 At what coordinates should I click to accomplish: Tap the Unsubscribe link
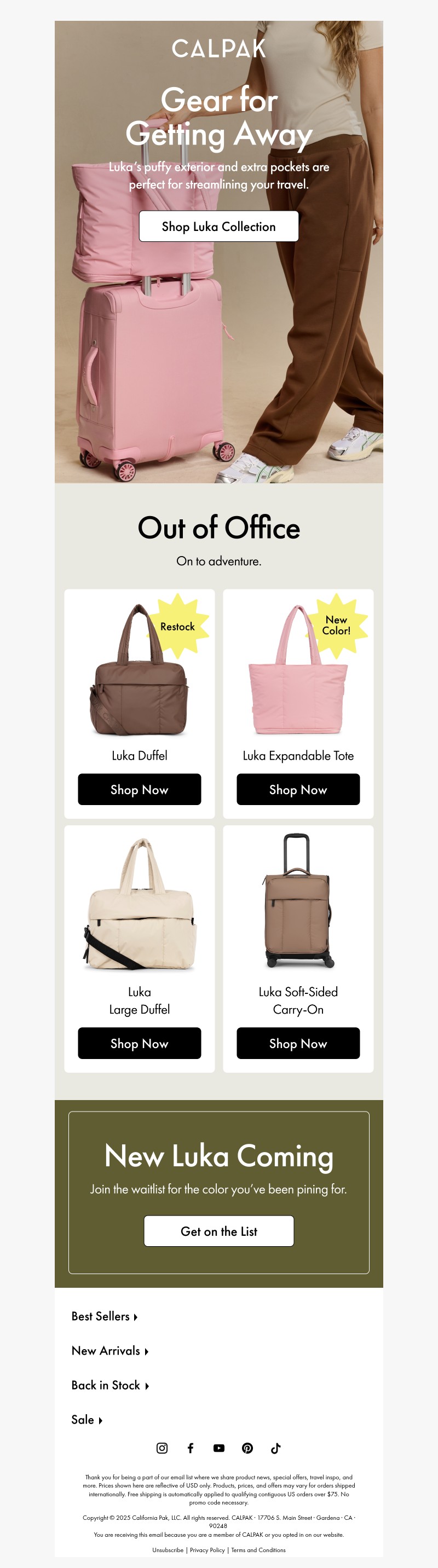coord(168,1550)
